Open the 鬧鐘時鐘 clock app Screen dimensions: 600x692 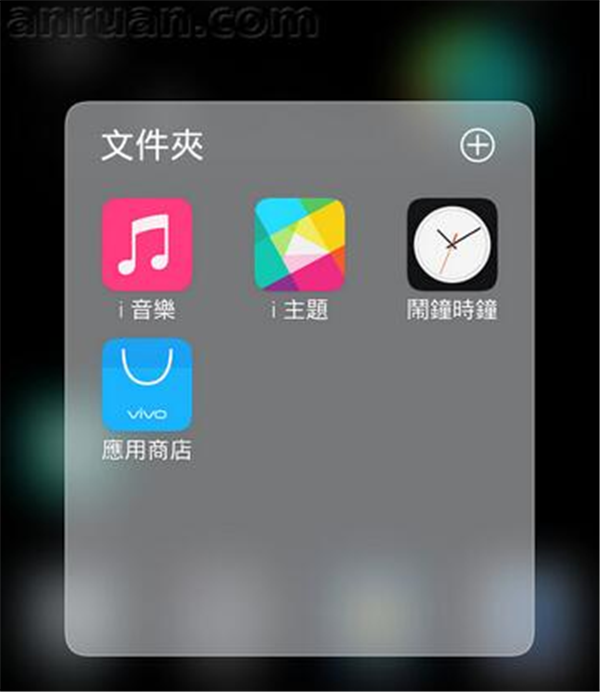point(451,245)
